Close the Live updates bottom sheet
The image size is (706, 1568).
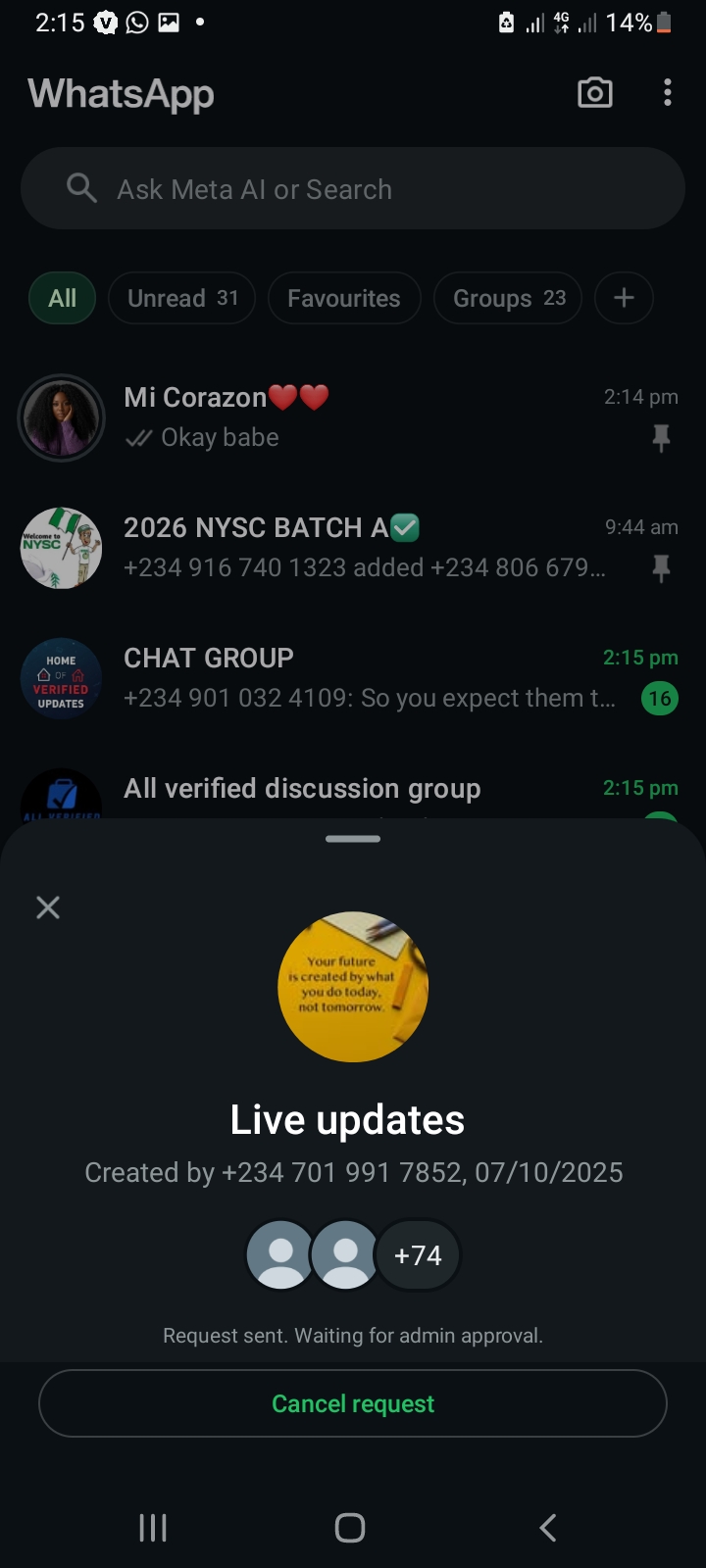pos(48,907)
